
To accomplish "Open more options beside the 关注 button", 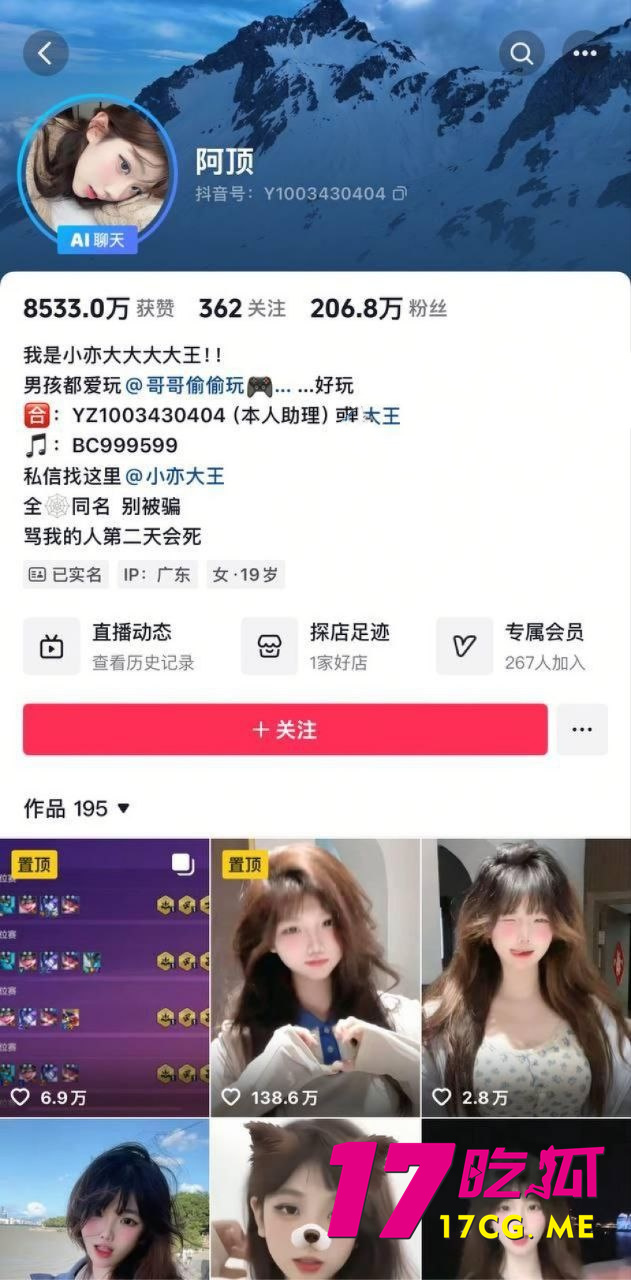I will click(582, 730).
